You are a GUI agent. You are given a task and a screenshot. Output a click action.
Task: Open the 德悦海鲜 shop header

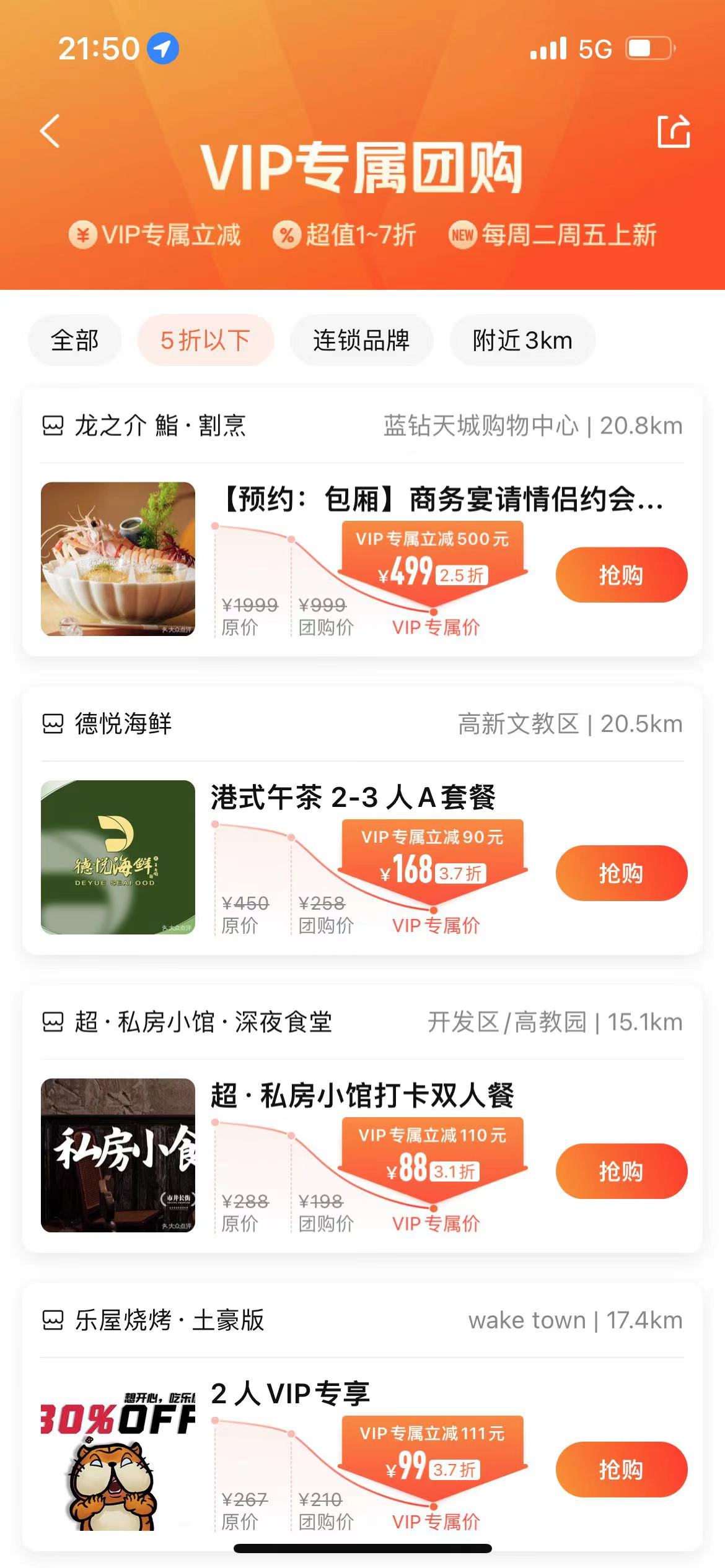pyautogui.click(x=362, y=724)
